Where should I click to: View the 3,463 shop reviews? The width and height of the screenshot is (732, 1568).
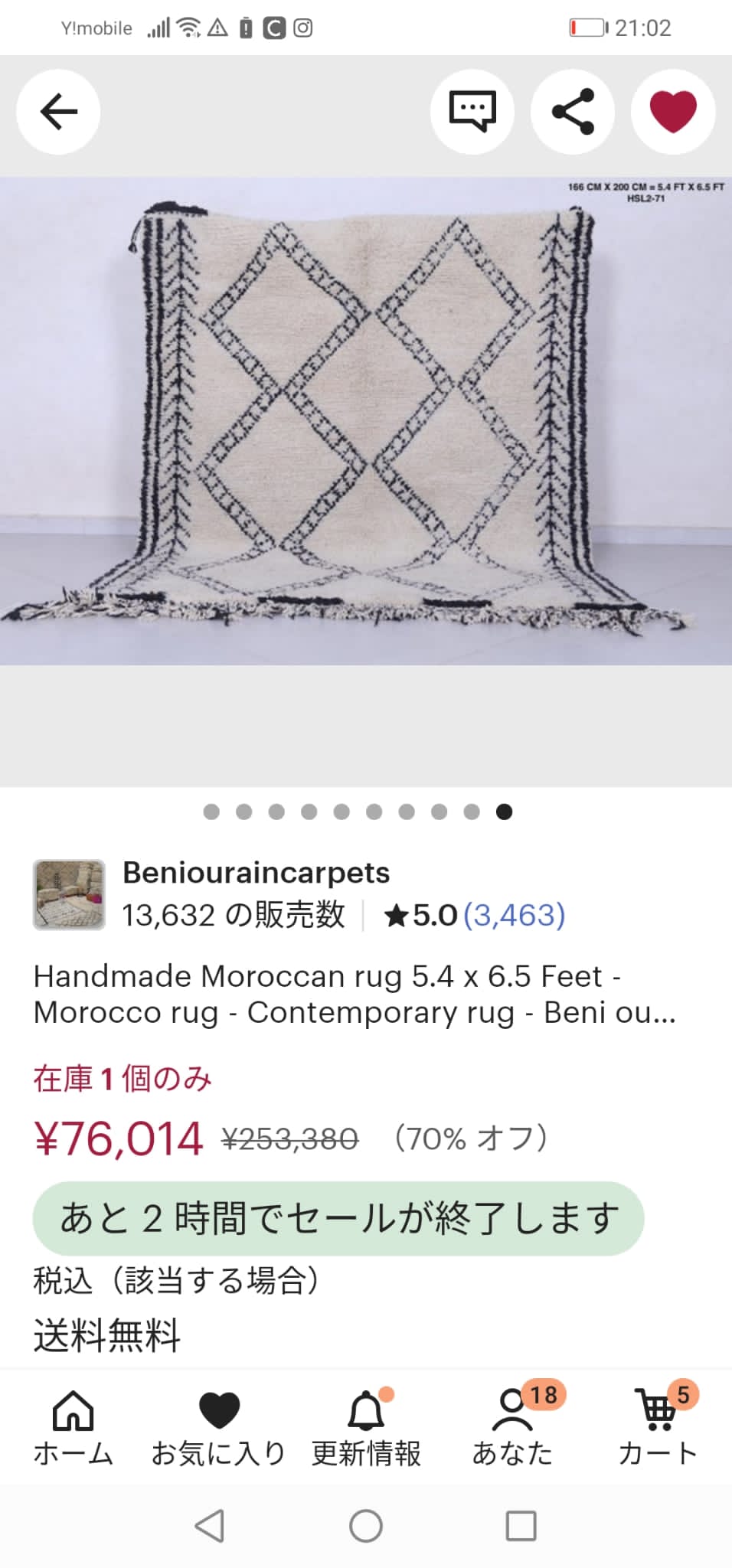[514, 916]
